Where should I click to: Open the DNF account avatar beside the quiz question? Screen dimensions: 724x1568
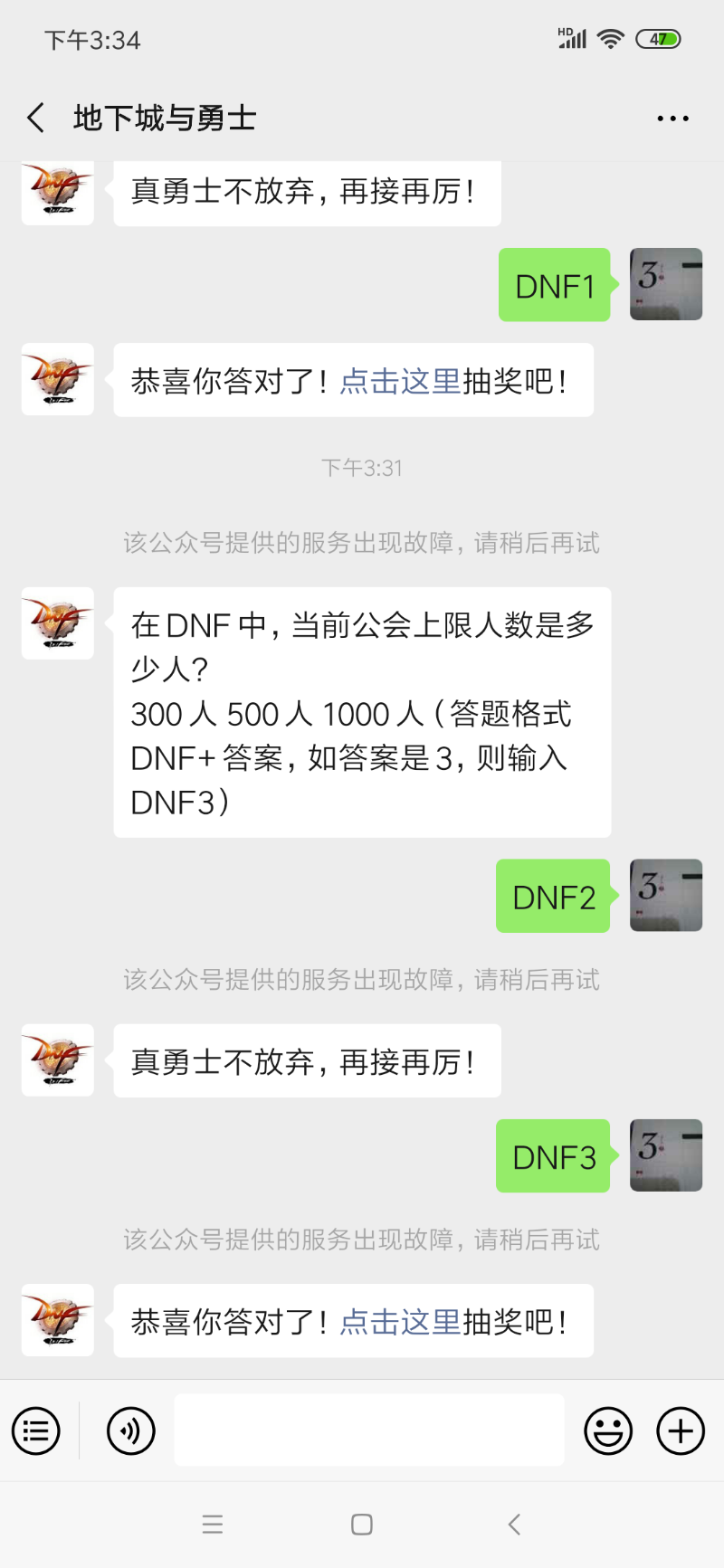(58, 623)
